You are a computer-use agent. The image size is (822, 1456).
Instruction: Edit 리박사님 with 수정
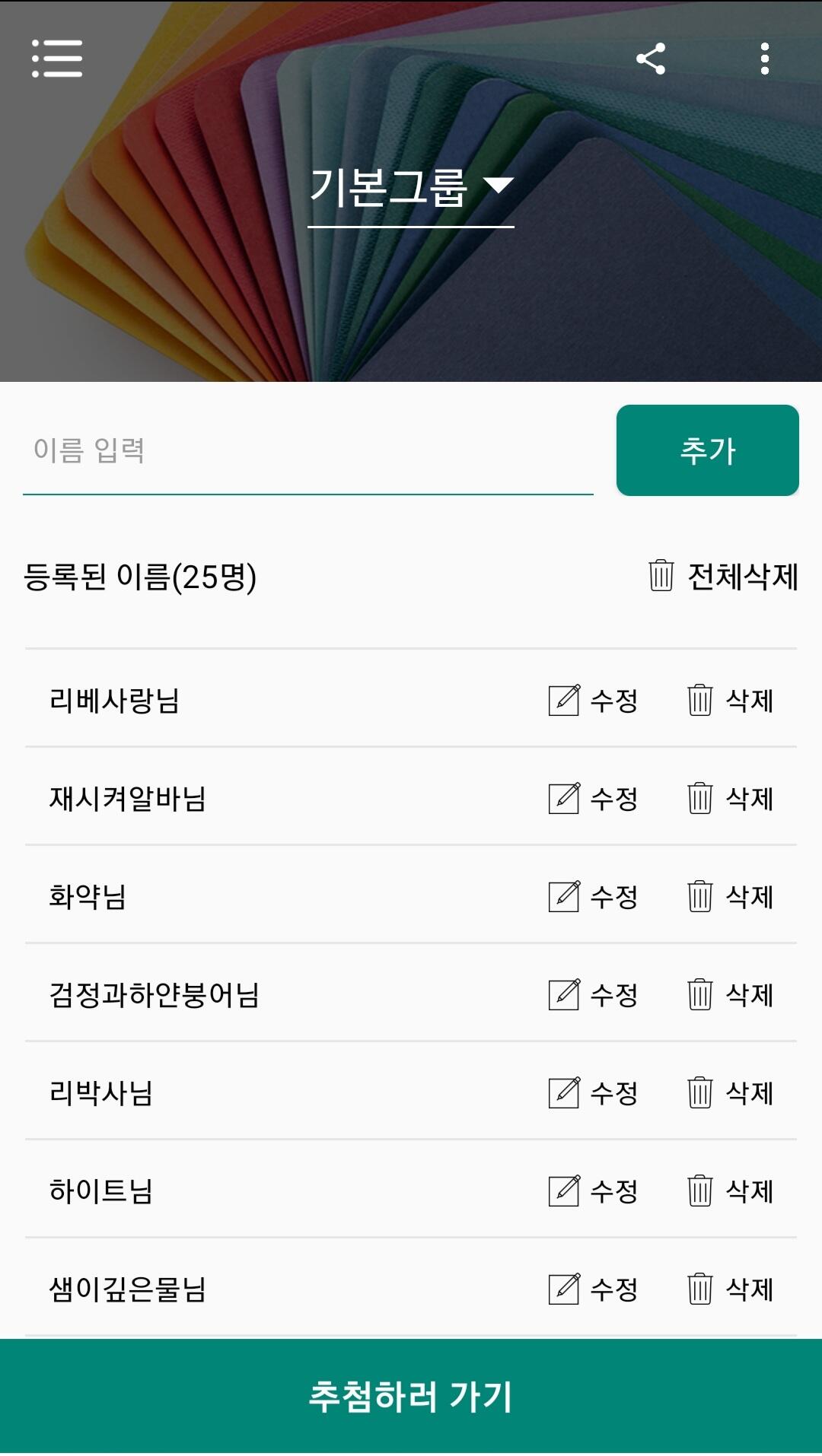click(x=594, y=1092)
